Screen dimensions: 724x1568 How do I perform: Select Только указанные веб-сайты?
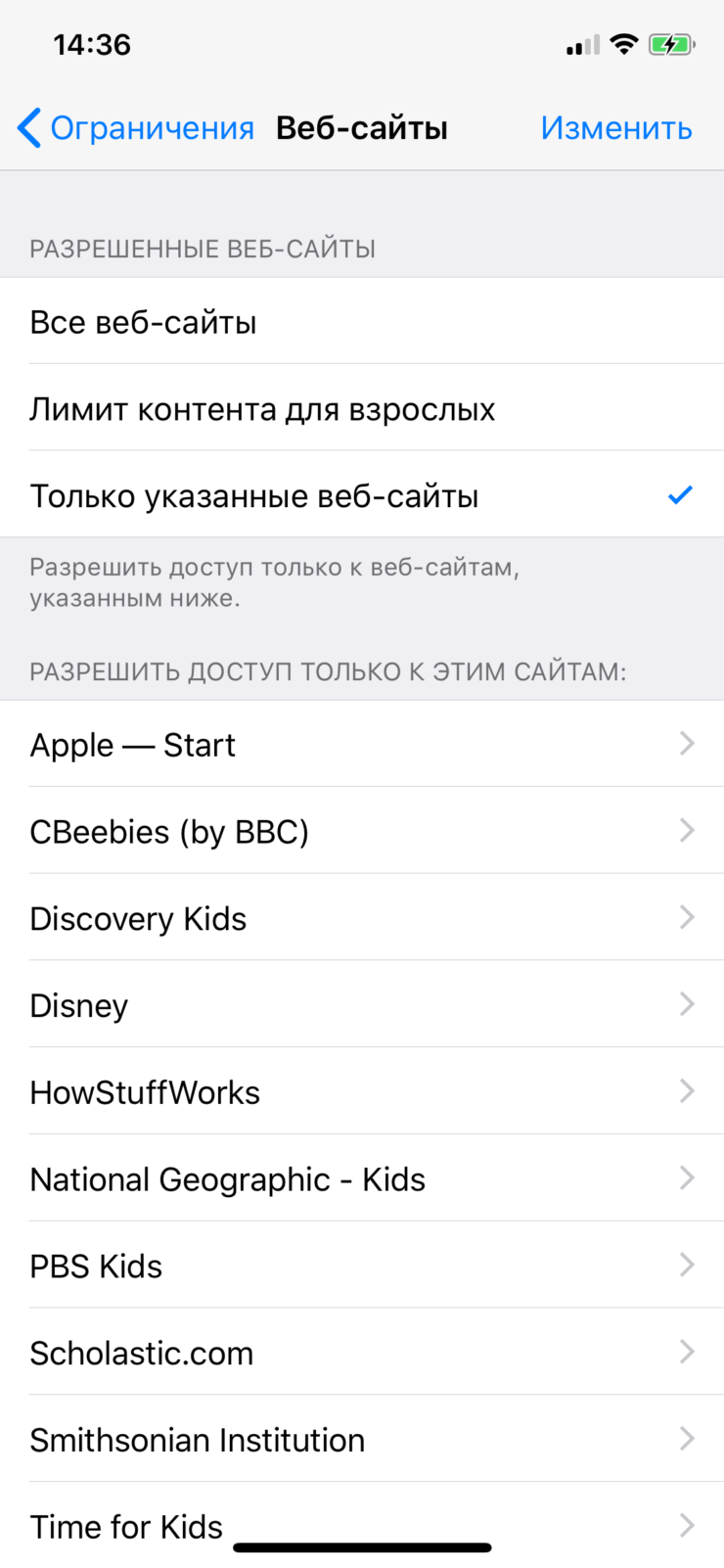click(x=362, y=495)
